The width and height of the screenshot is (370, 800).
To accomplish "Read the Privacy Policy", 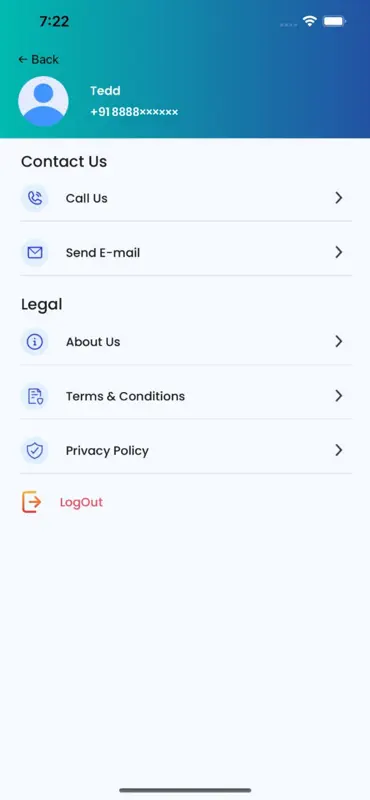I will [x=186, y=451].
